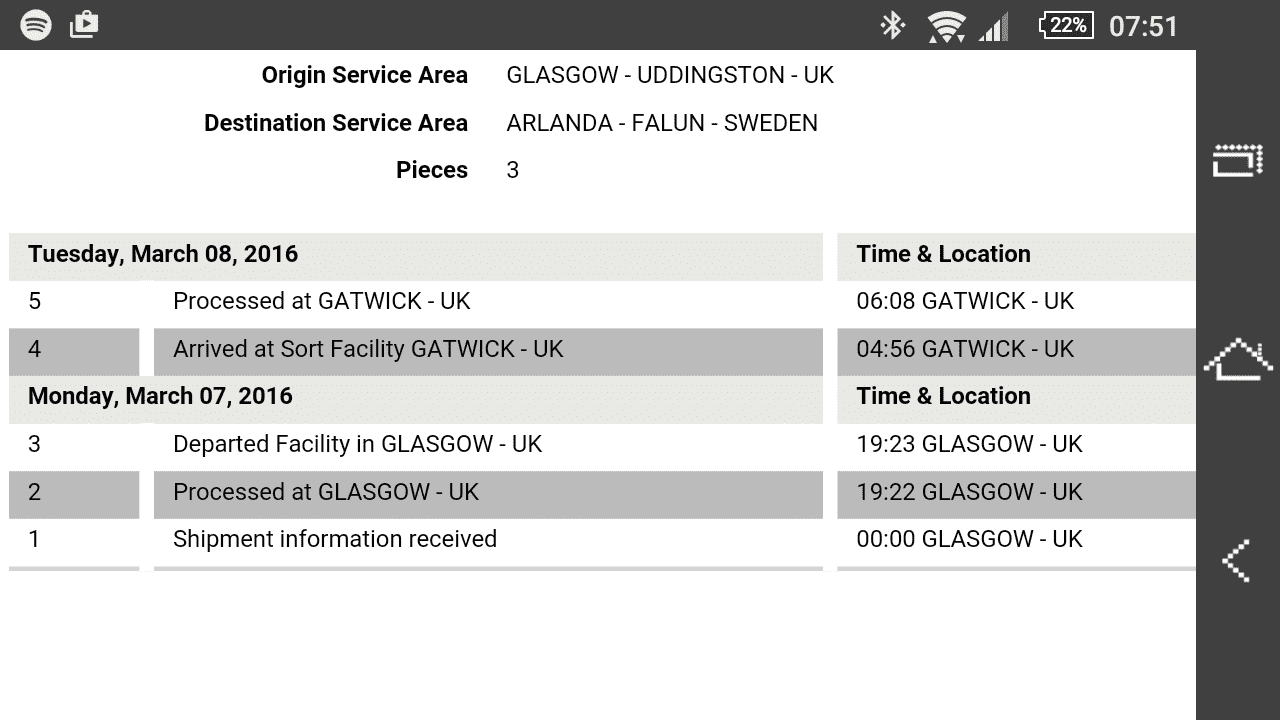Tap the system back arrow

tap(1237, 560)
